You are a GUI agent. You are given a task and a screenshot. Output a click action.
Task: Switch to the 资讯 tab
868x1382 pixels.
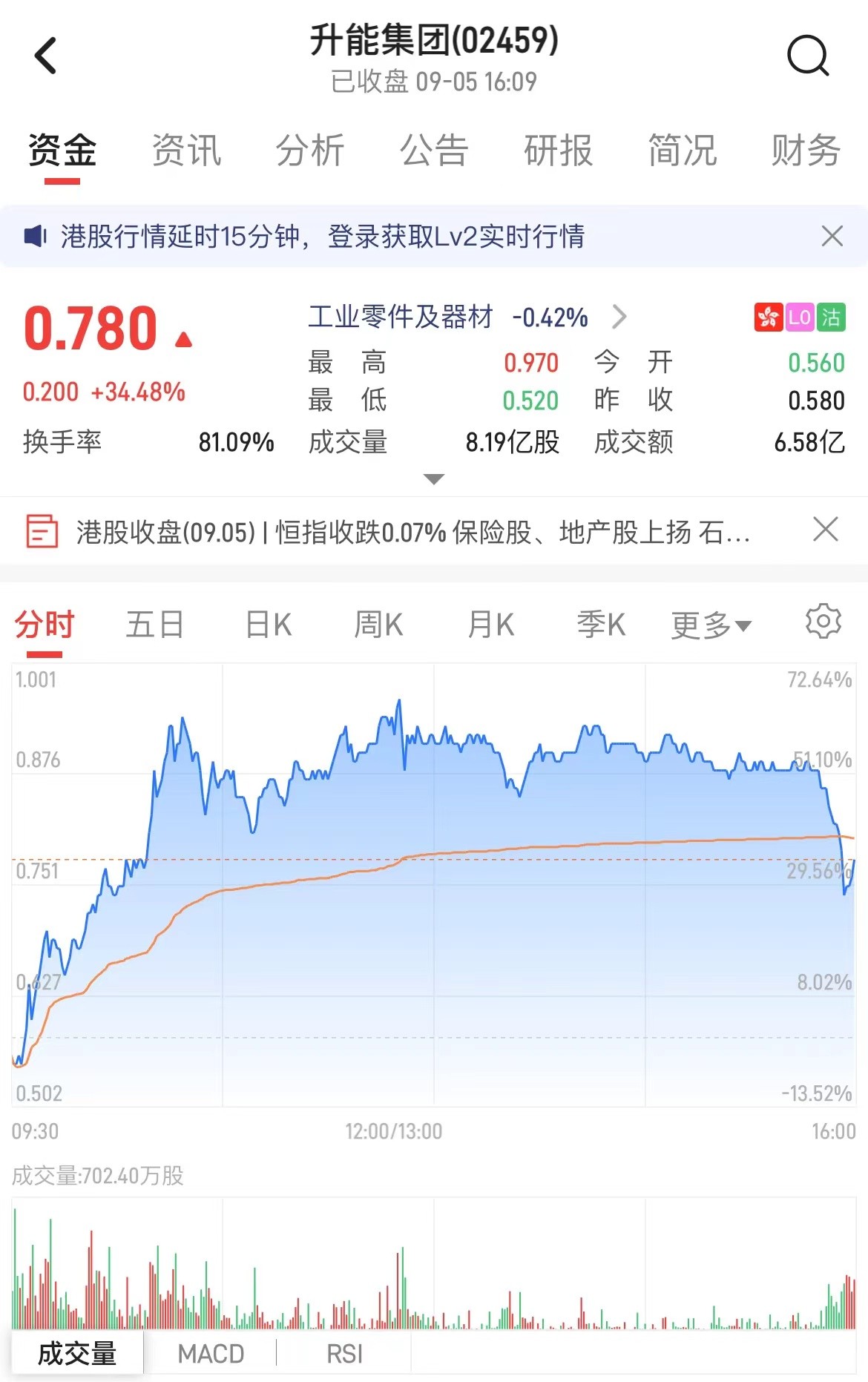pyautogui.click(x=186, y=151)
